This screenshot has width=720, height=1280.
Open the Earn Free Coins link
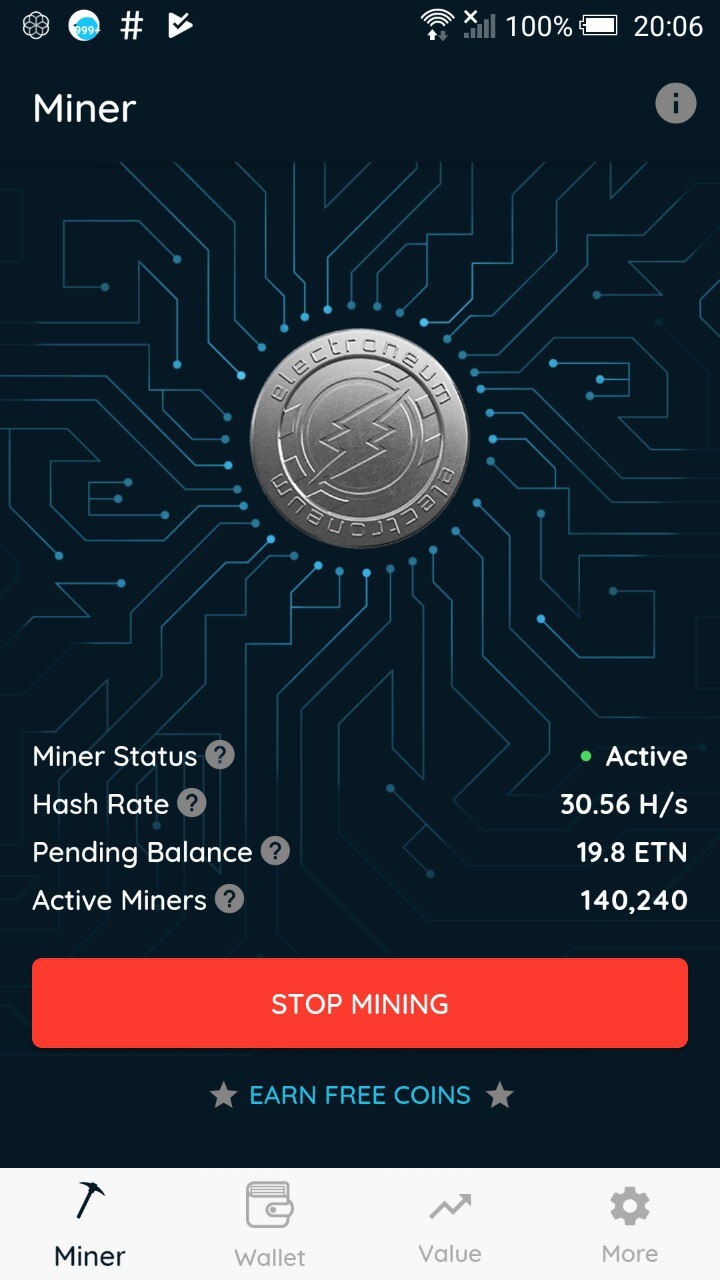pos(360,1095)
